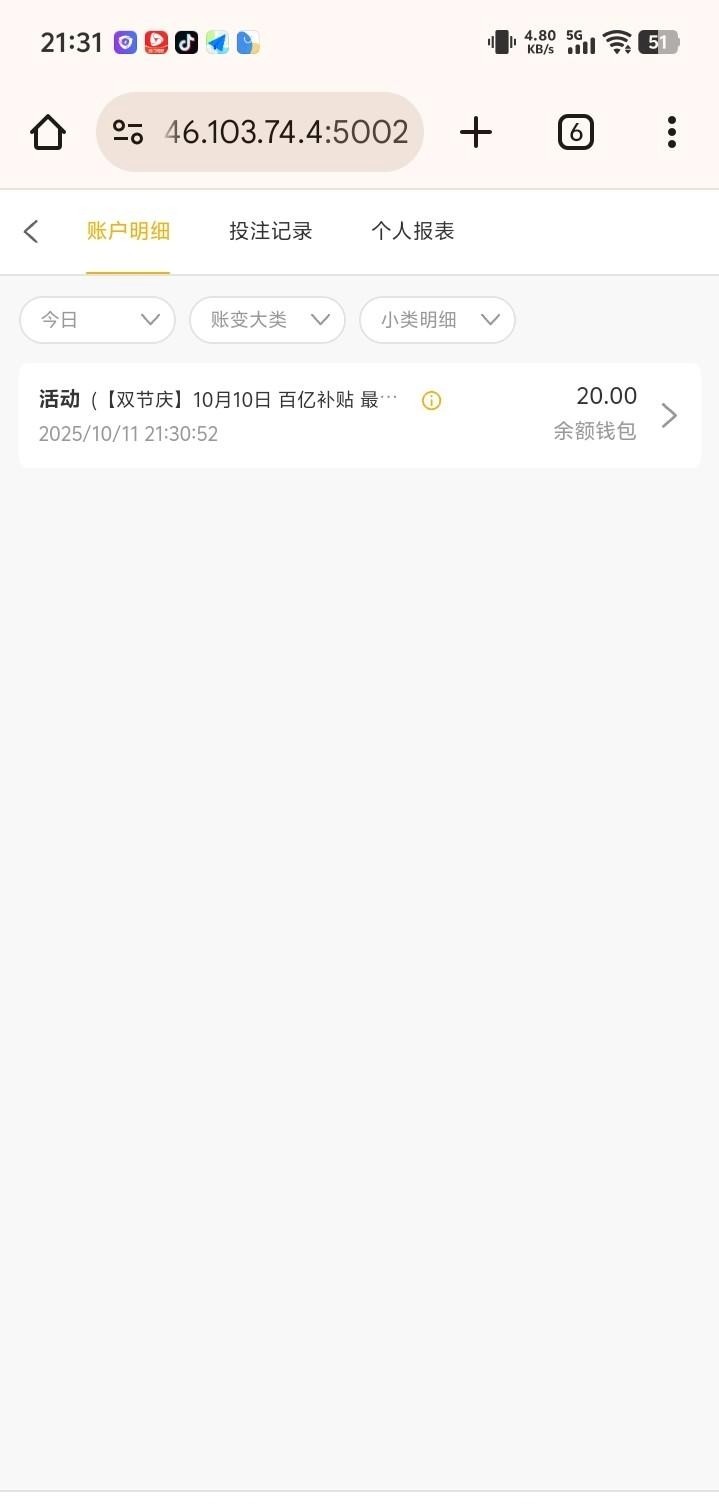The image size is (719, 1504).
Task: Open the 活动 20.00 transaction record
Action: (x=359, y=415)
